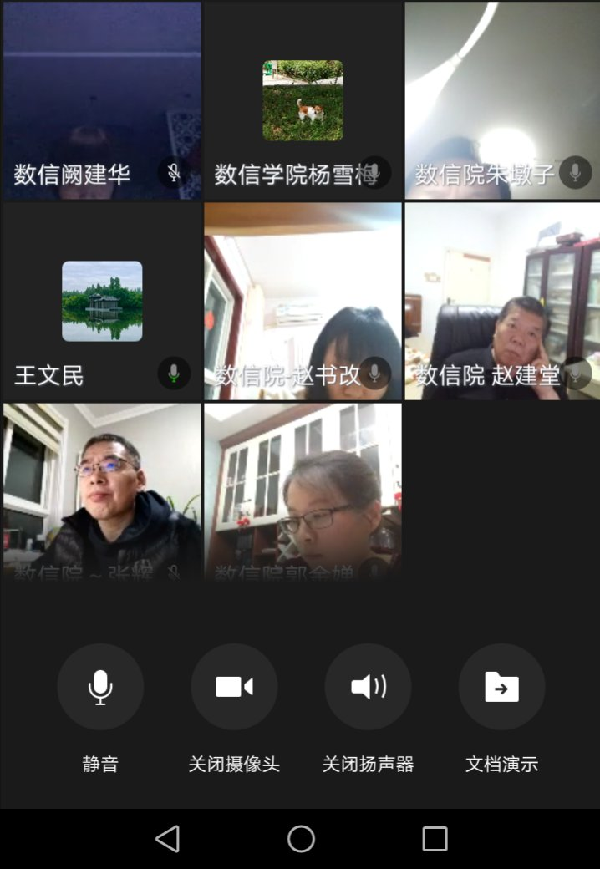Open the video tile labeled 数信阙建华

(x=101, y=100)
